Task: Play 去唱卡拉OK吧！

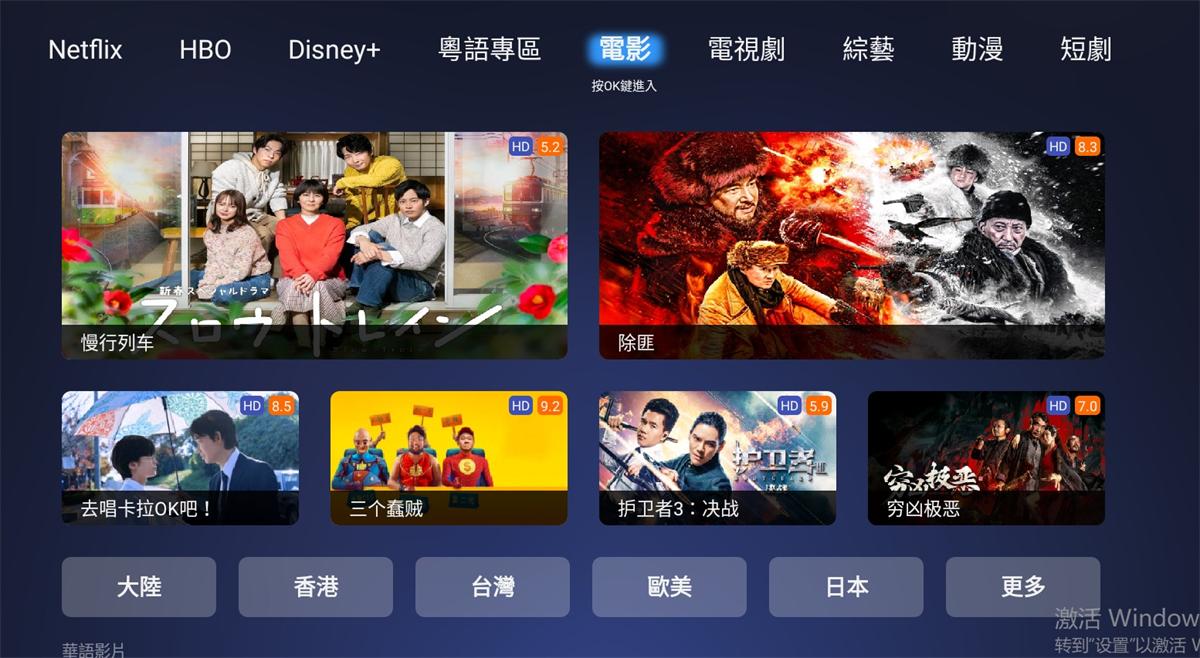Action: pos(180,457)
